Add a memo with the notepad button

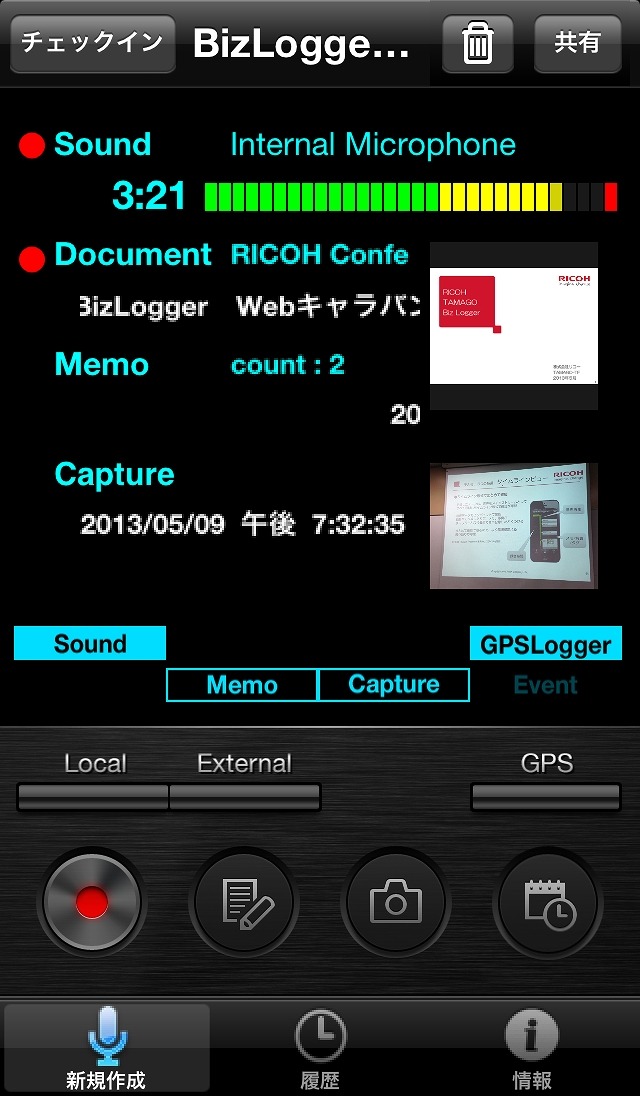click(x=244, y=903)
